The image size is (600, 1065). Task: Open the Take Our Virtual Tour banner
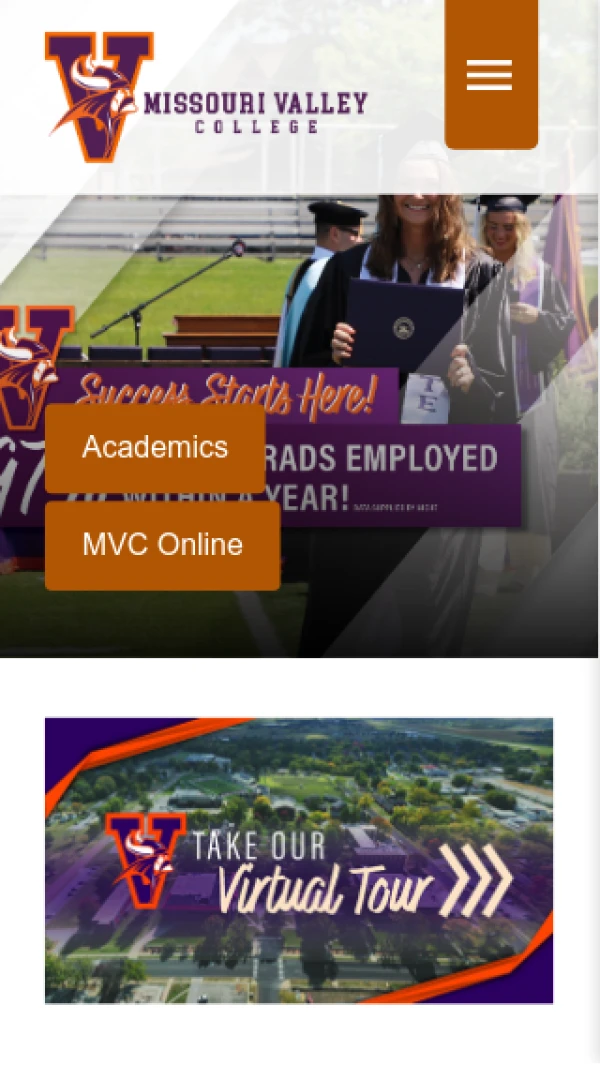299,860
